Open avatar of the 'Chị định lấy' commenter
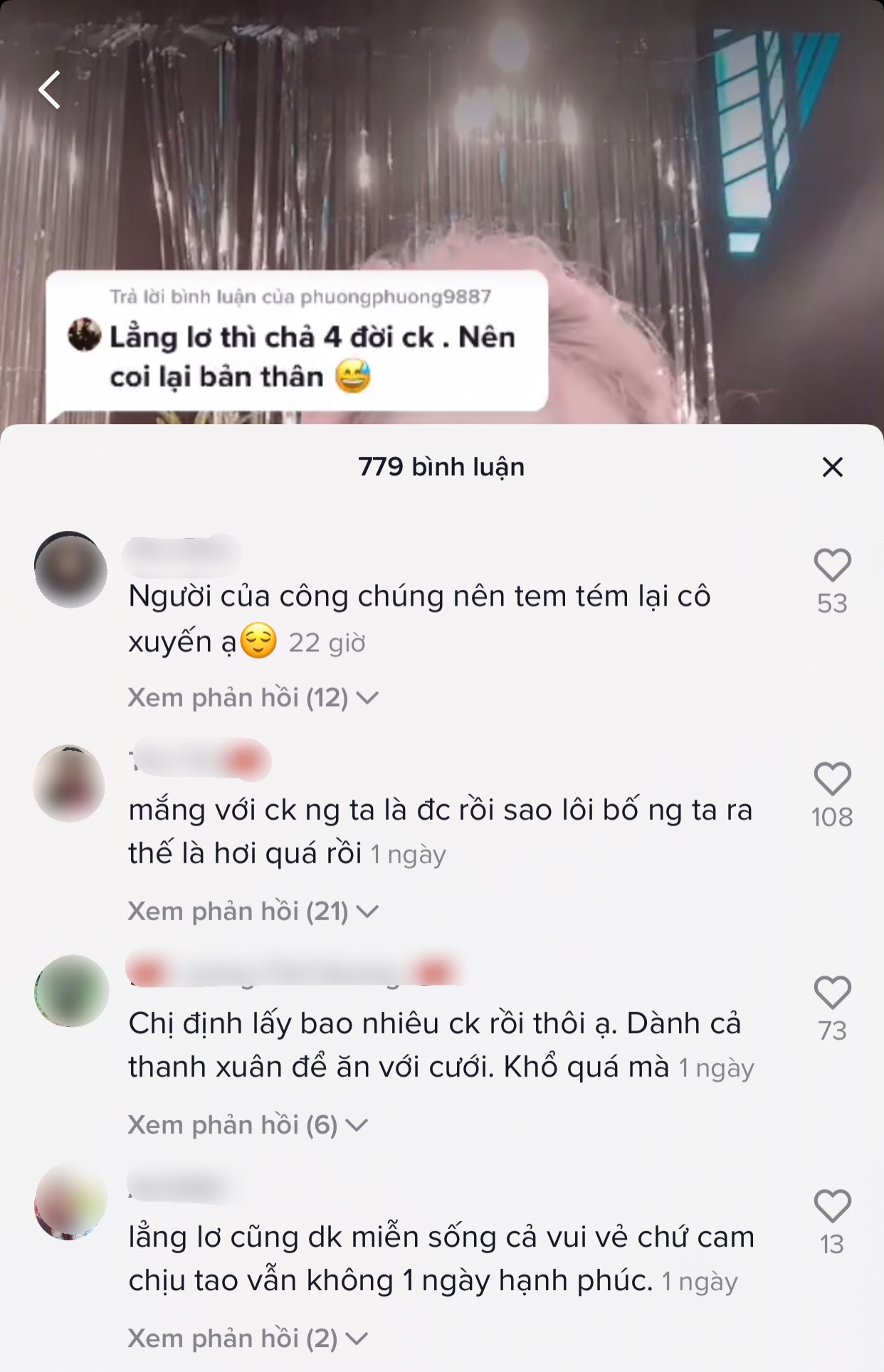884x1372 pixels. 71,991
